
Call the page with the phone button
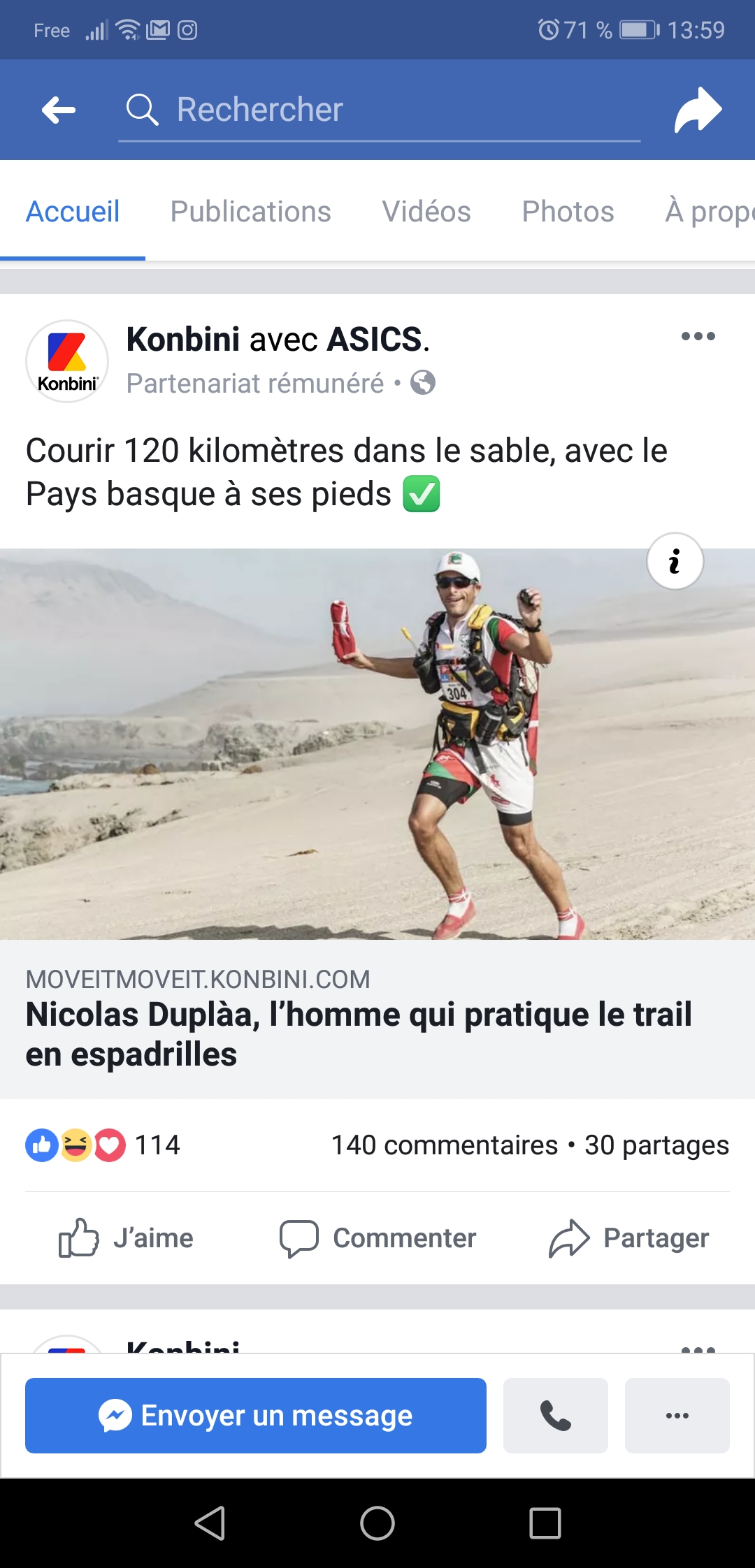coord(556,1416)
